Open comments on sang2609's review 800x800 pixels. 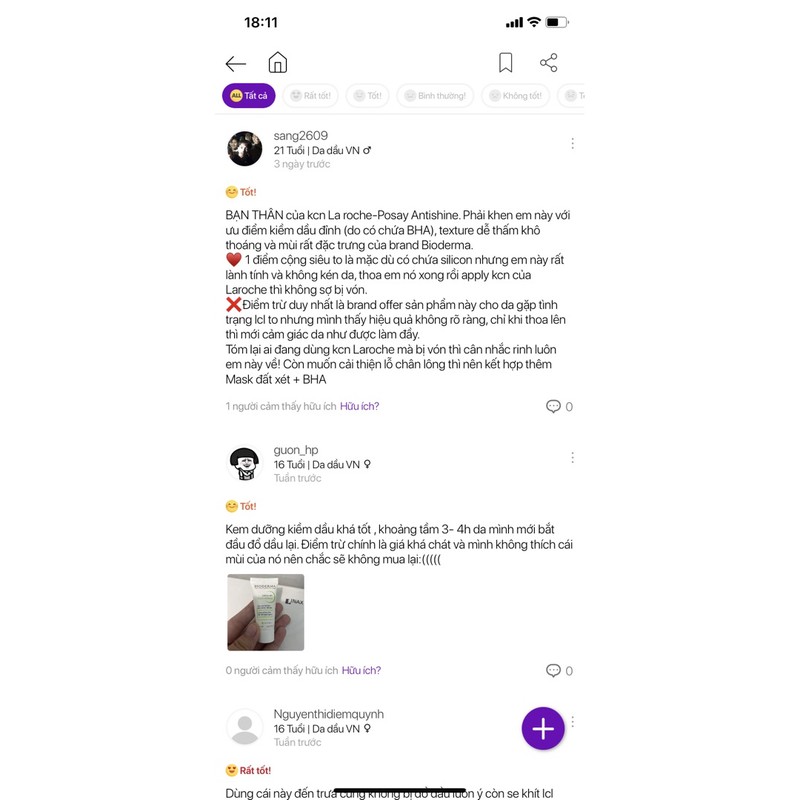coord(559,407)
